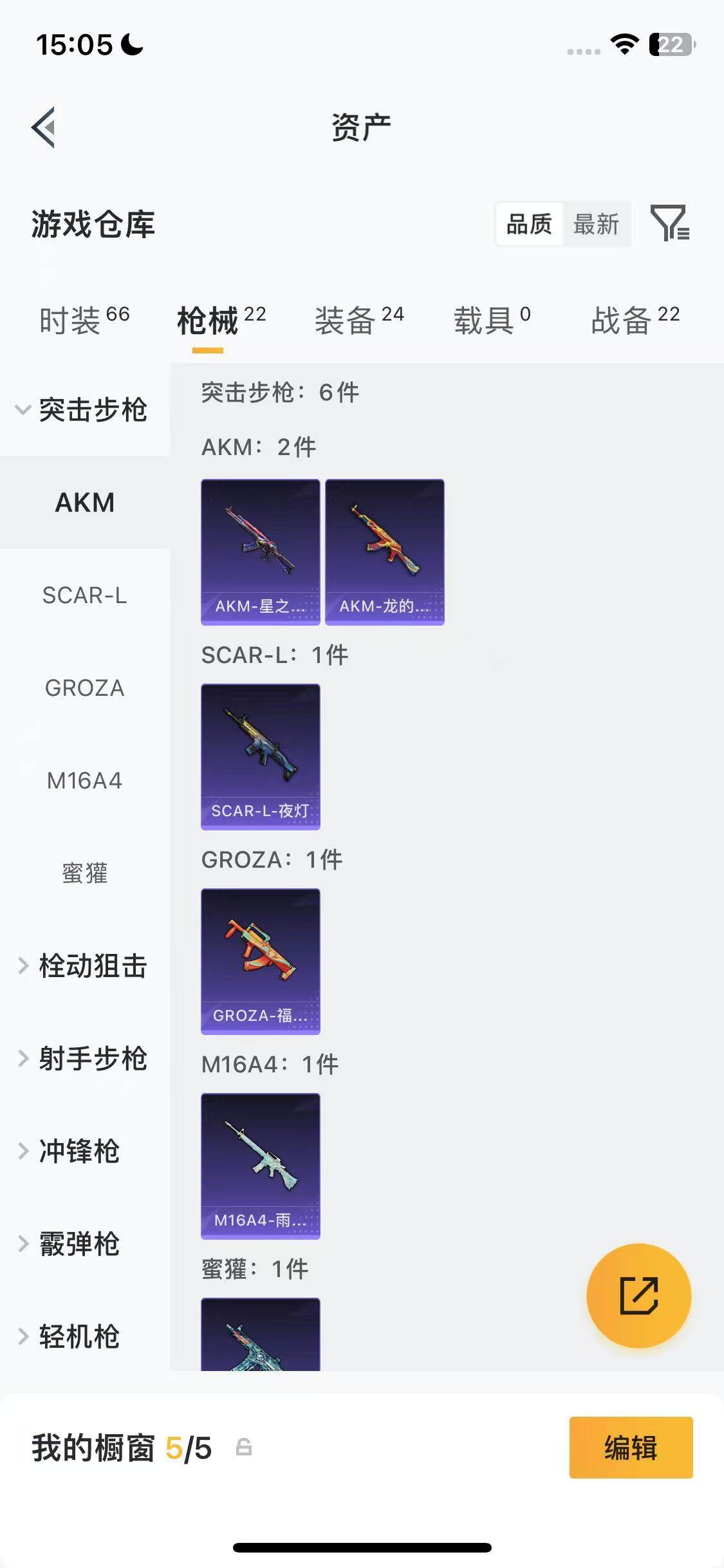Tap the orange share floating button

coord(638,1296)
